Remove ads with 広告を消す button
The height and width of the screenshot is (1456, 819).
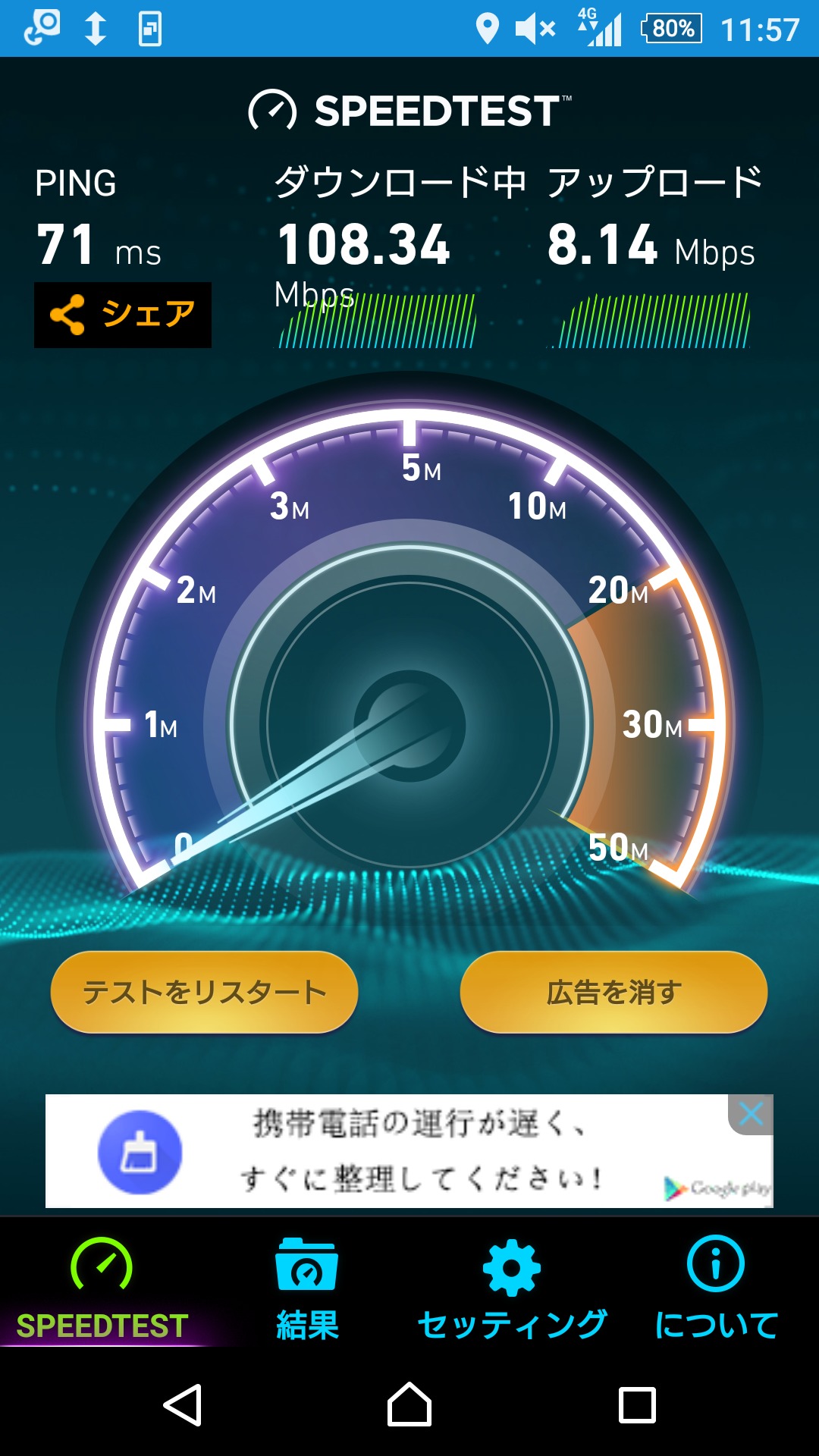point(613,992)
